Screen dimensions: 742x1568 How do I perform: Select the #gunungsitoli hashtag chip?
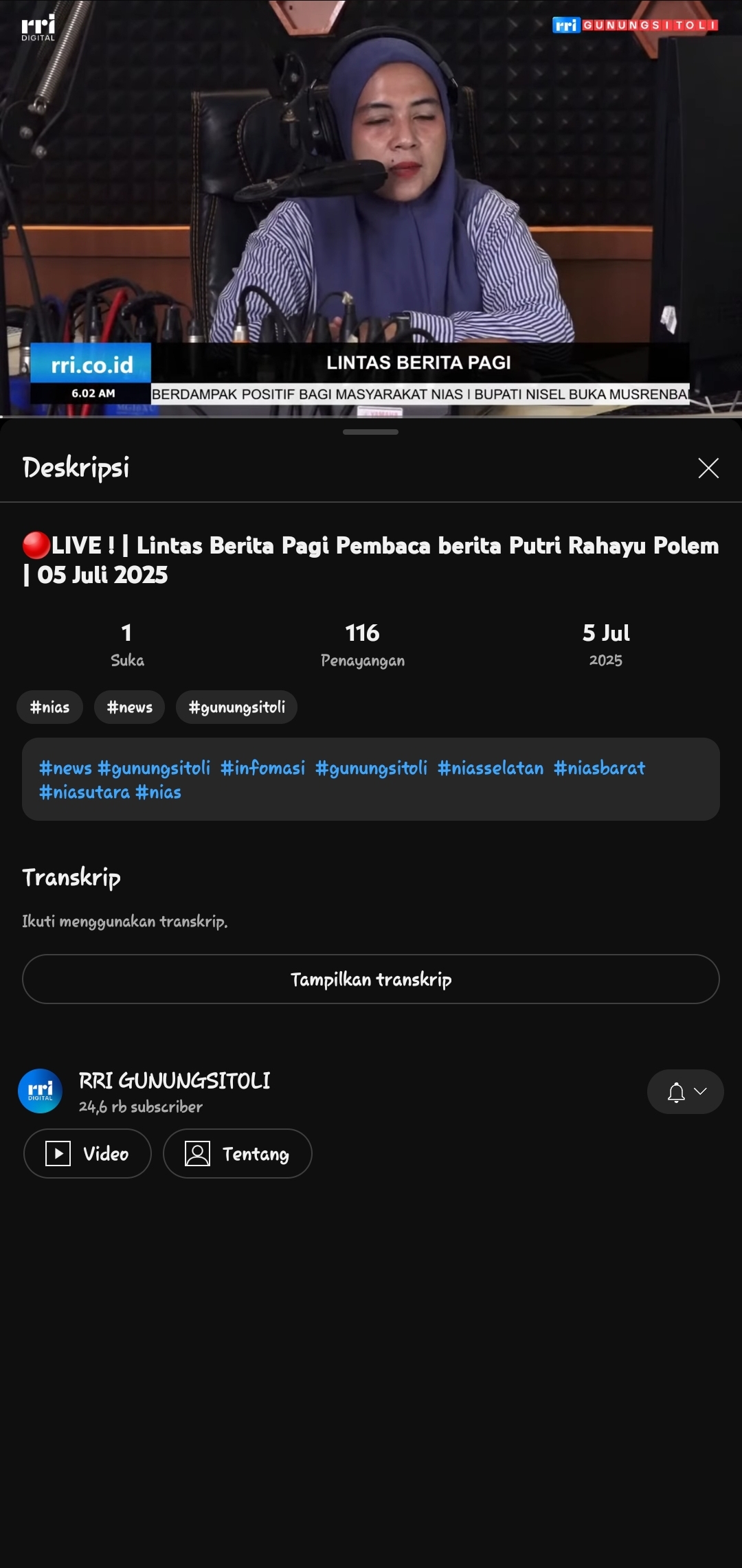click(x=236, y=707)
